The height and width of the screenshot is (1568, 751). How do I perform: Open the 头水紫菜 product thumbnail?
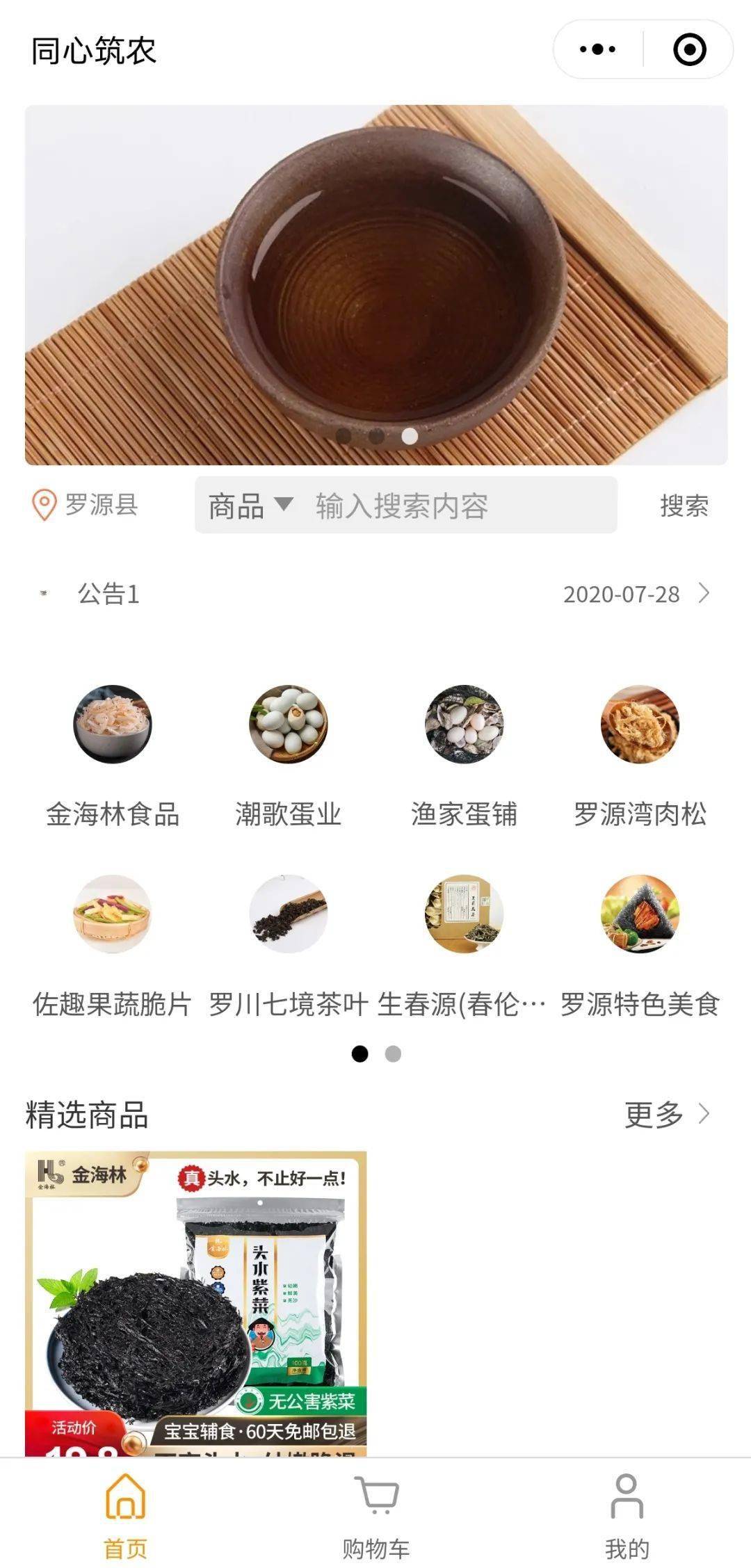[x=195, y=1307]
